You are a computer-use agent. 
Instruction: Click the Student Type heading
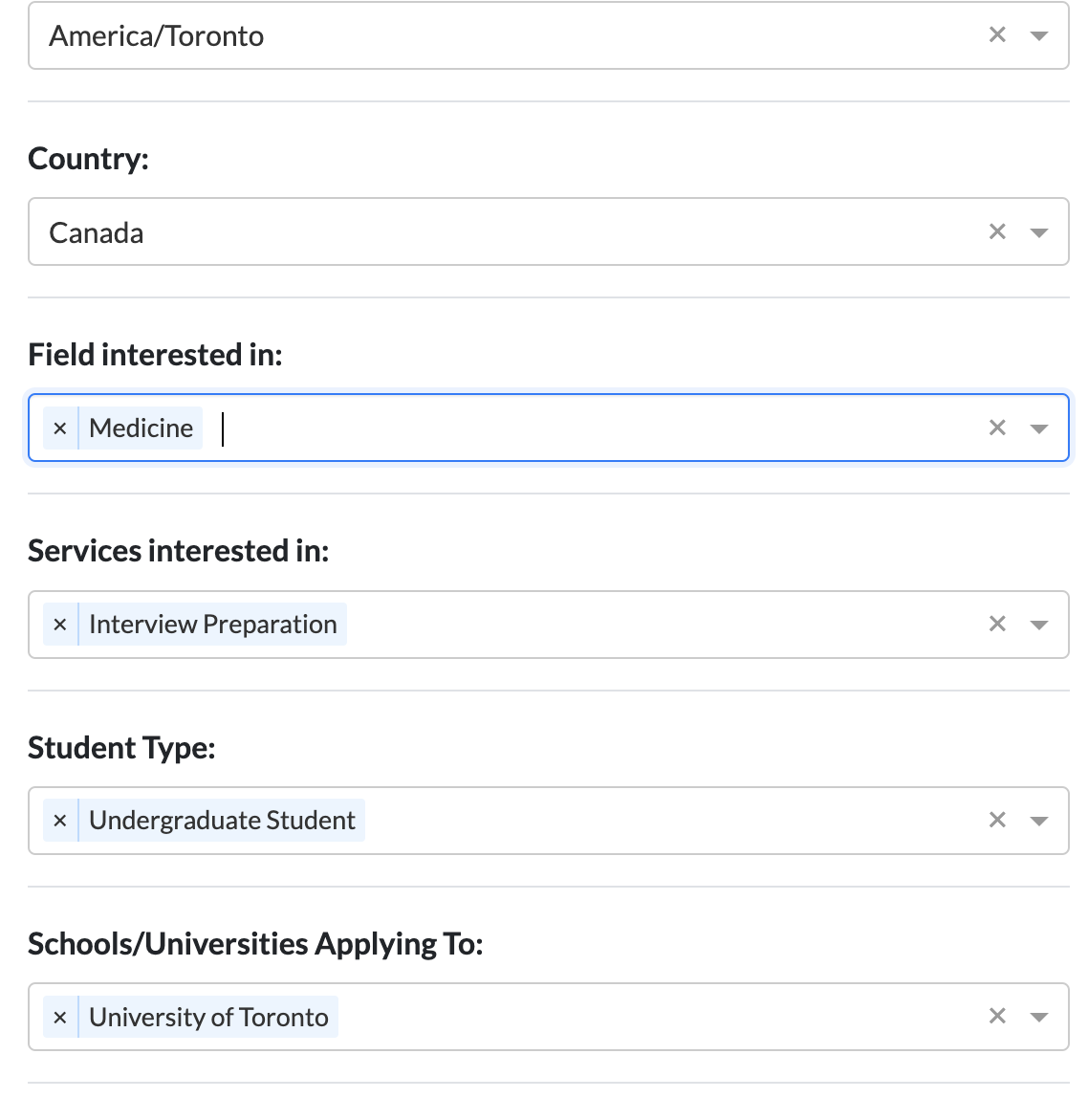[121, 747]
